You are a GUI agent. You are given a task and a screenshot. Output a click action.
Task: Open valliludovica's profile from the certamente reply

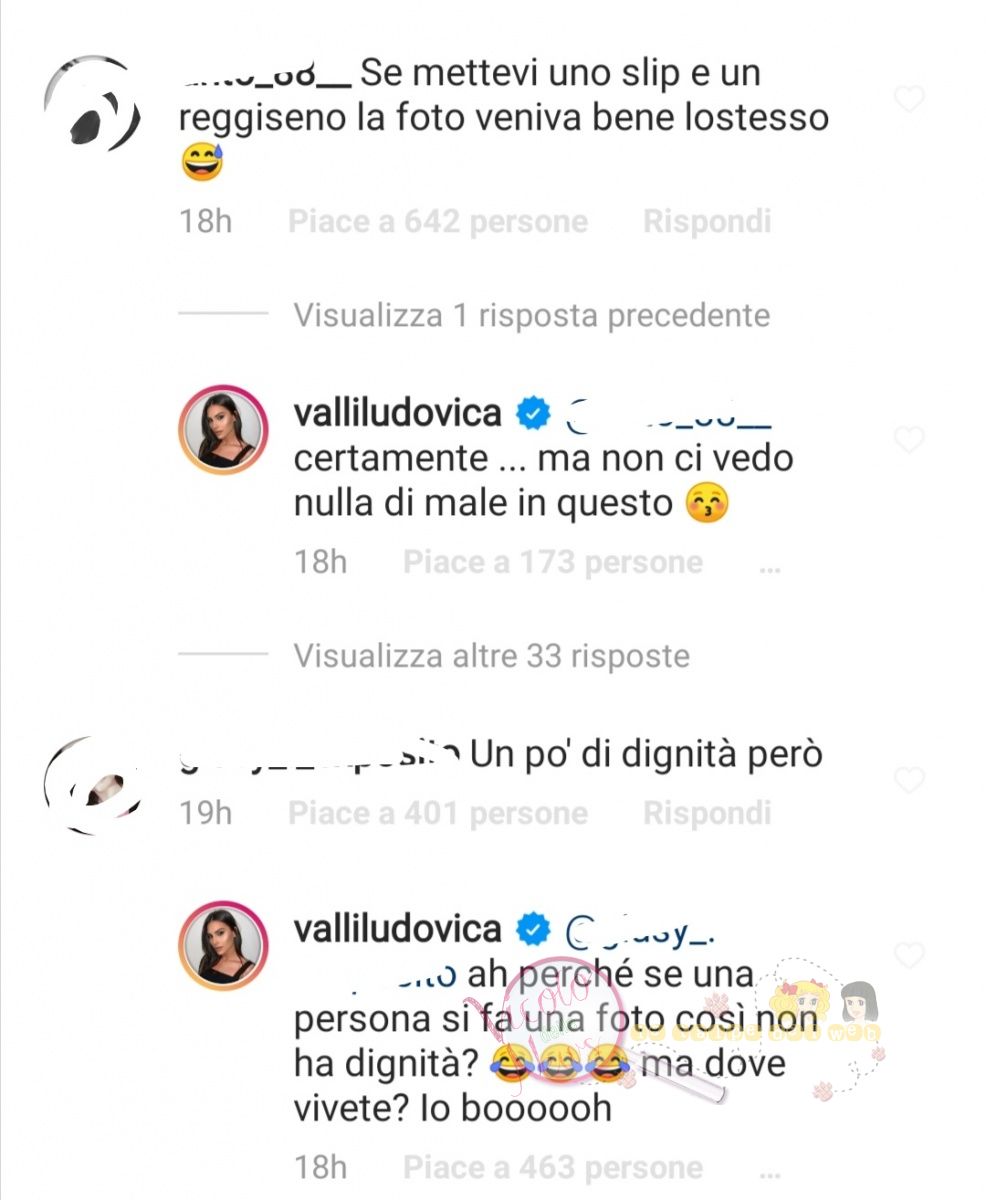coord(397,412)
